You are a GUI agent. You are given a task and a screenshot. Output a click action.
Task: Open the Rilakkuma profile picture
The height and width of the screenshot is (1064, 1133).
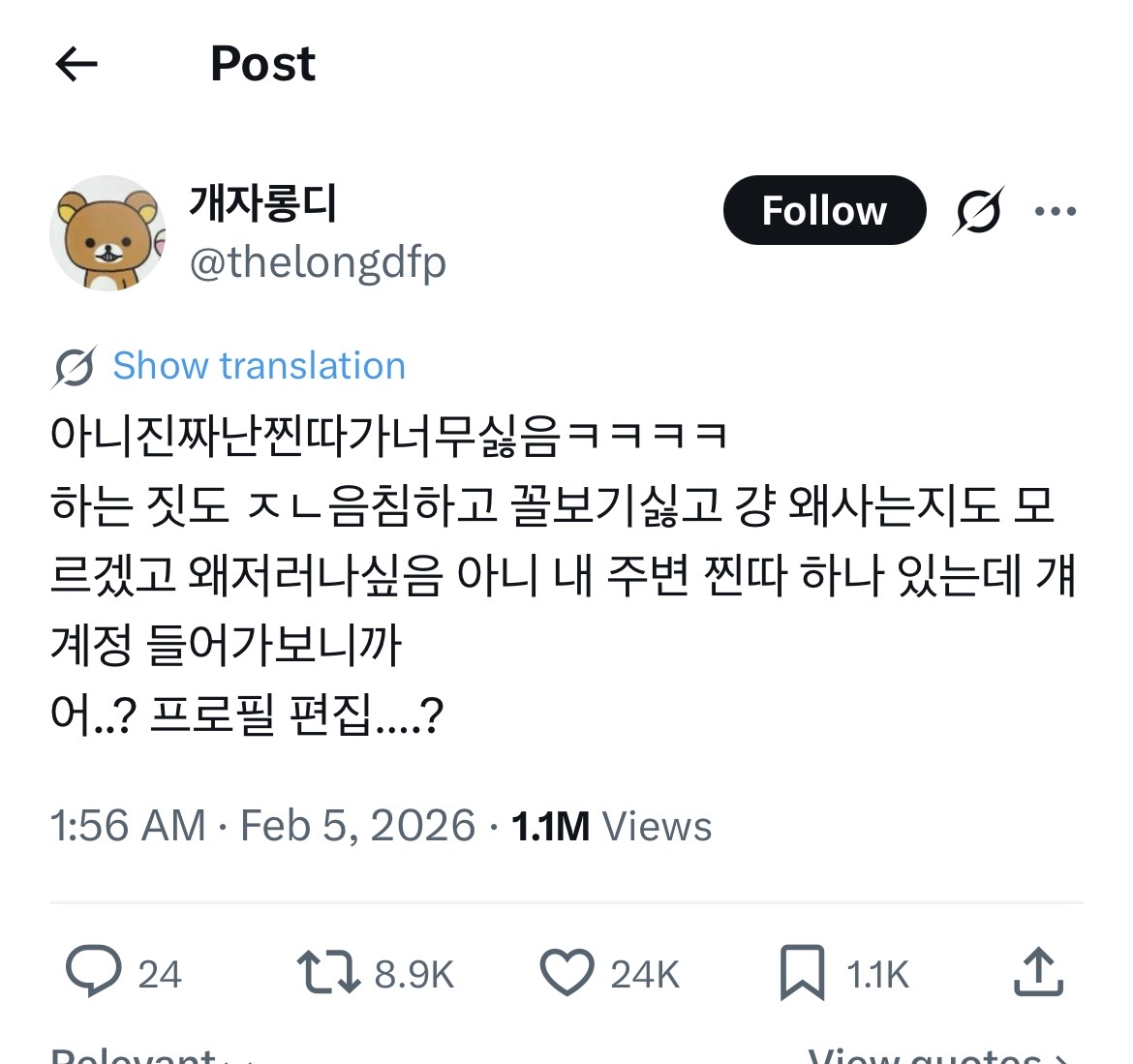pyautogui.click(x=107, y=233)
